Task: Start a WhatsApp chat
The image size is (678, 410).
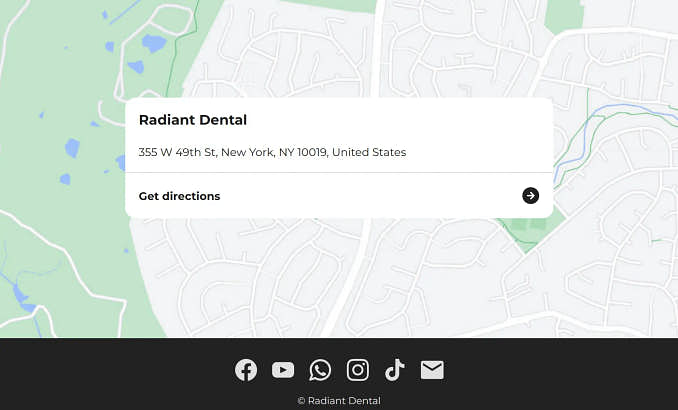Action: [x=320, y=370]
